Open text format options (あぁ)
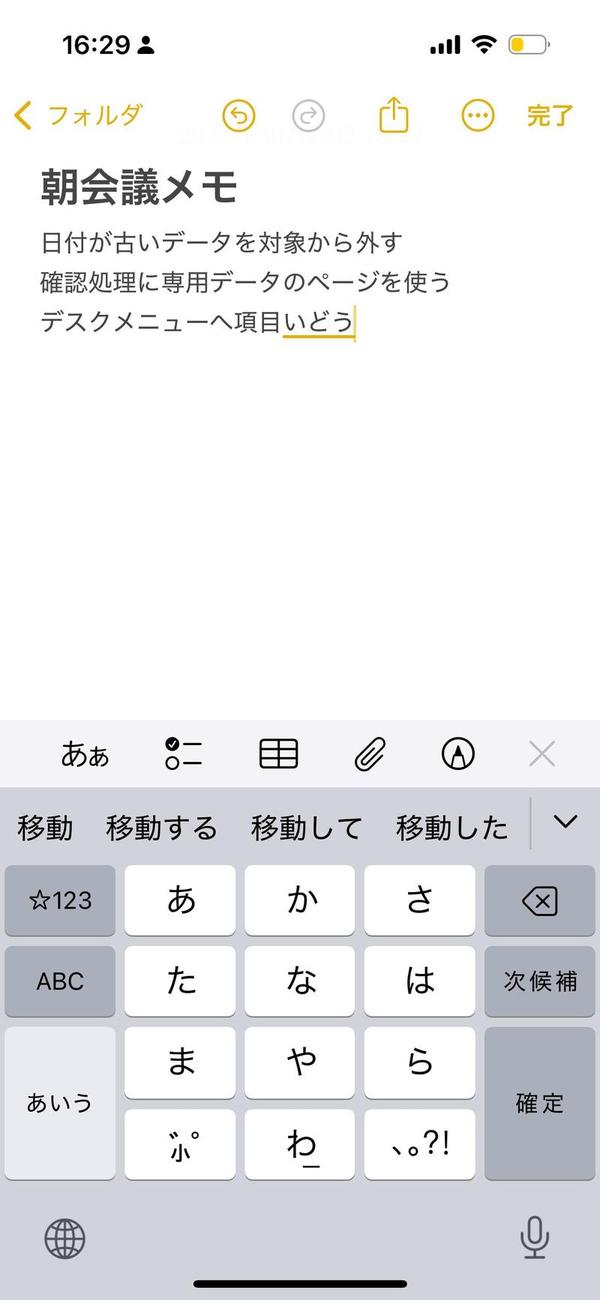The height and width of the screenshot is (1300, 600). pyautogui.click(x=85, y=754)
